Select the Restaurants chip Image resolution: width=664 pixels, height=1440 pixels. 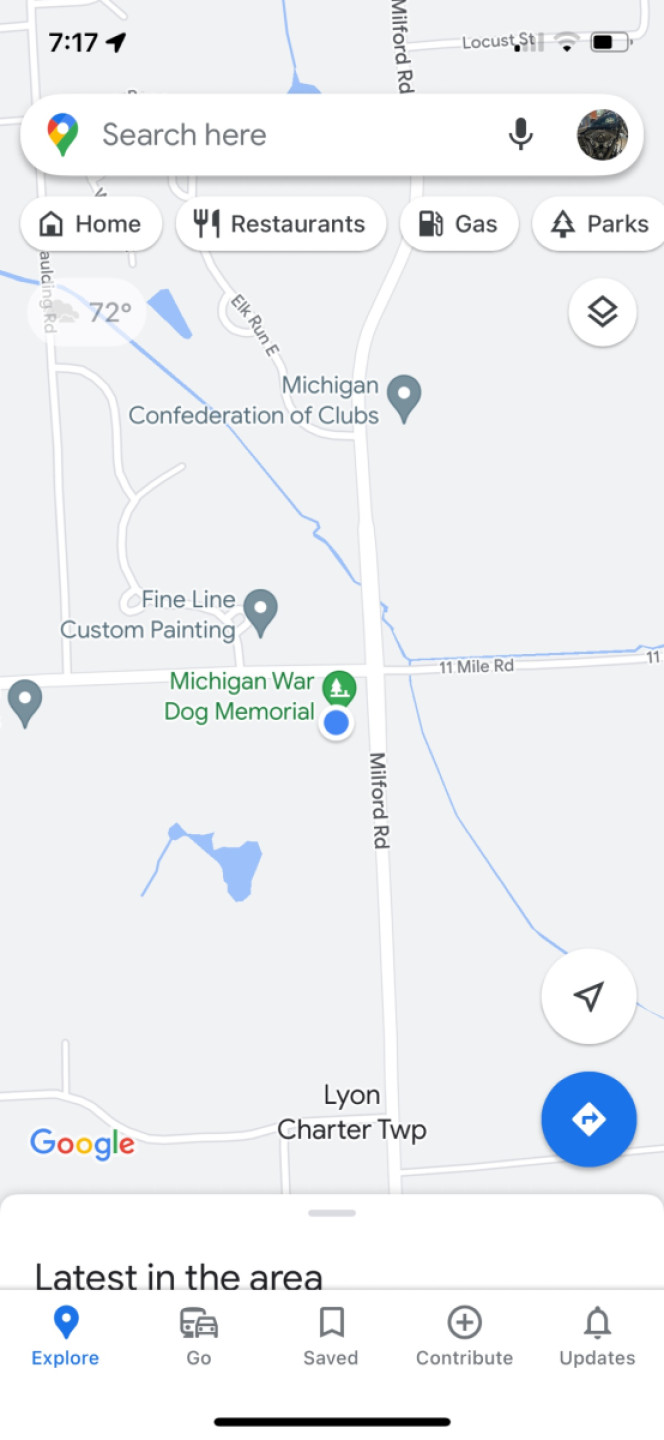click(x=281, y=224)
